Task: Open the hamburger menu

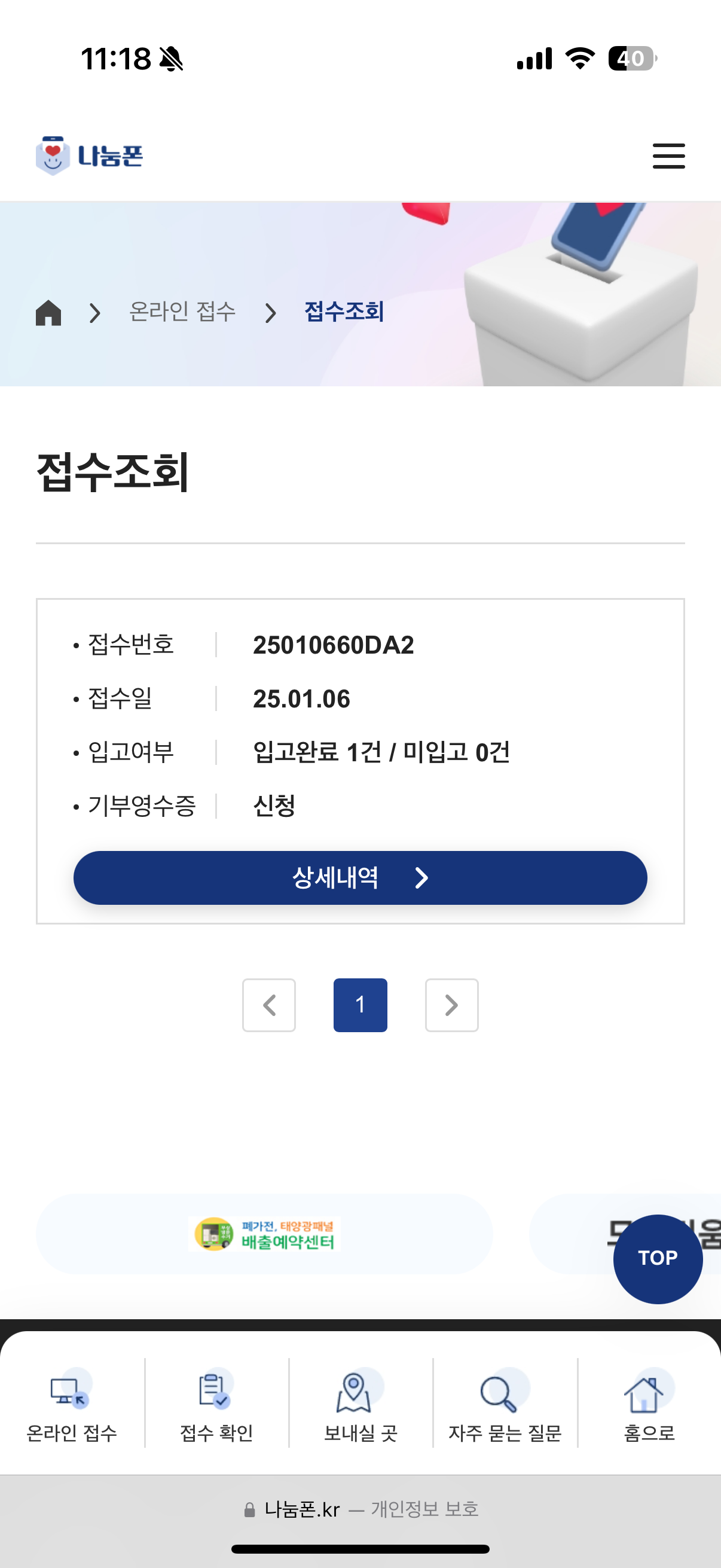Action: coord(668,156)
